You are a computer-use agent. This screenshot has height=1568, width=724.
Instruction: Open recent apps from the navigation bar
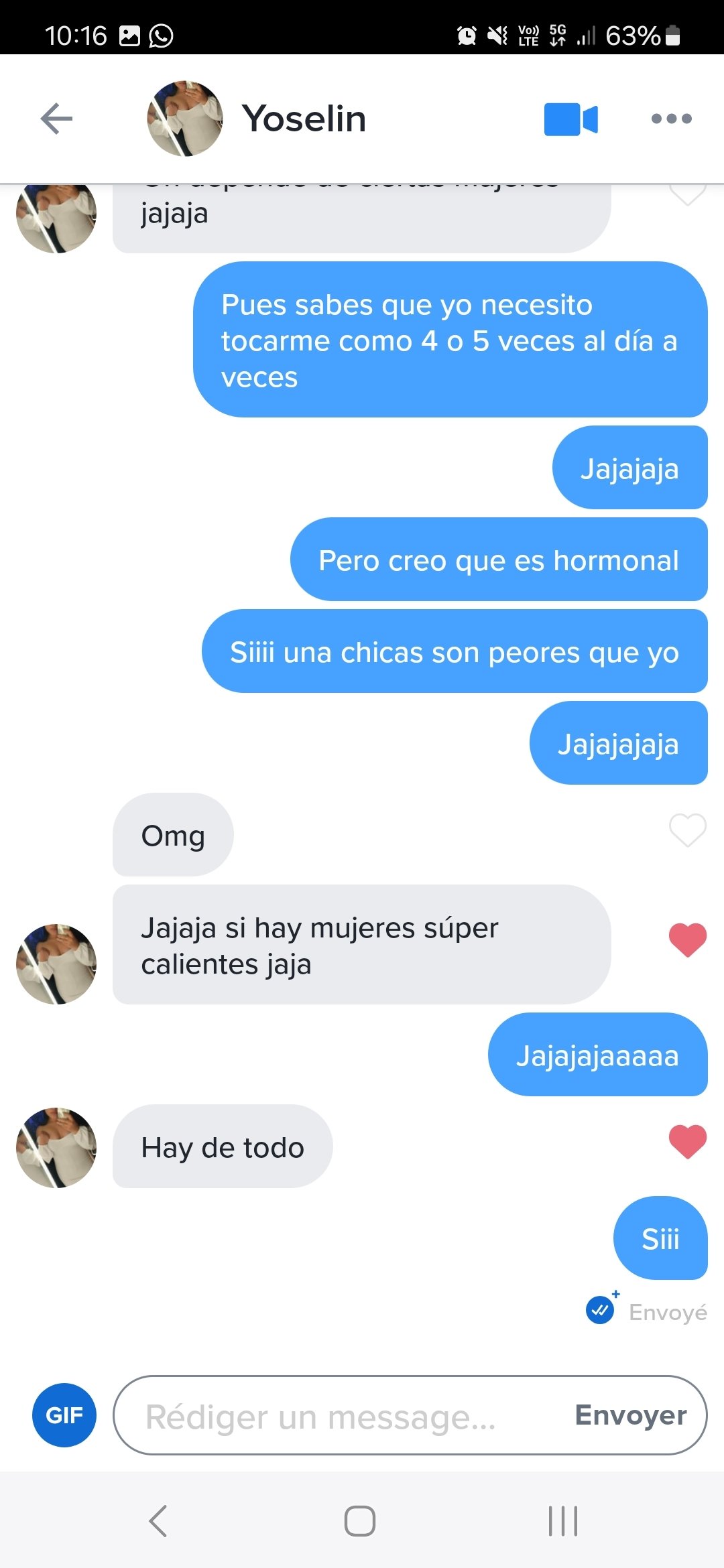coord(563,1520)
